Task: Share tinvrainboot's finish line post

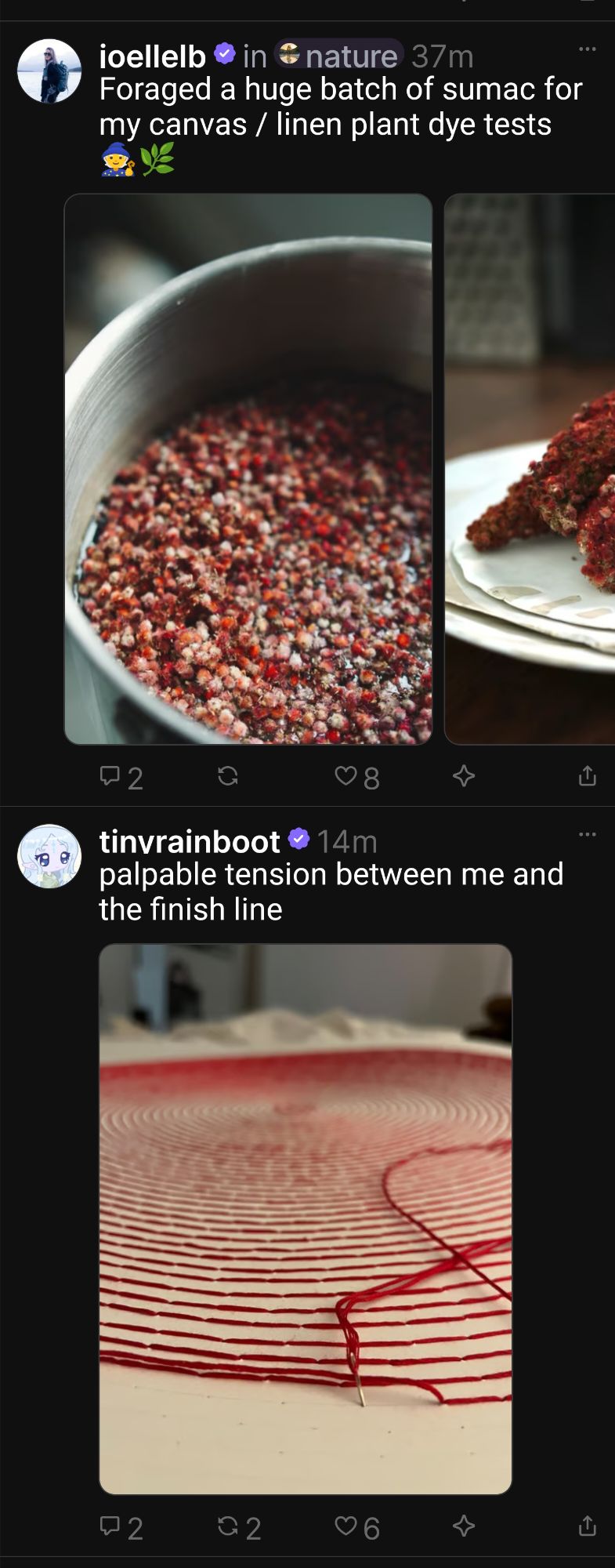Action: (x=587, y=1526)
